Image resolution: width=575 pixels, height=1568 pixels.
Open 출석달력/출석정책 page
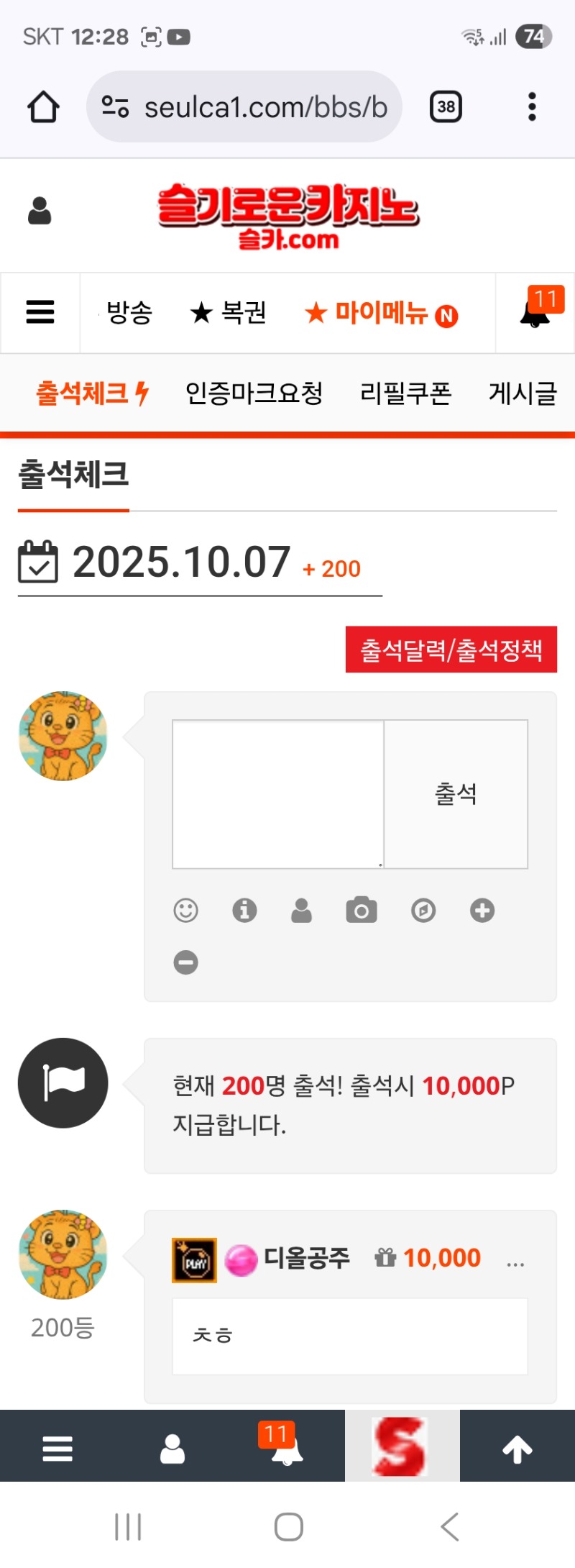(451, 649)
